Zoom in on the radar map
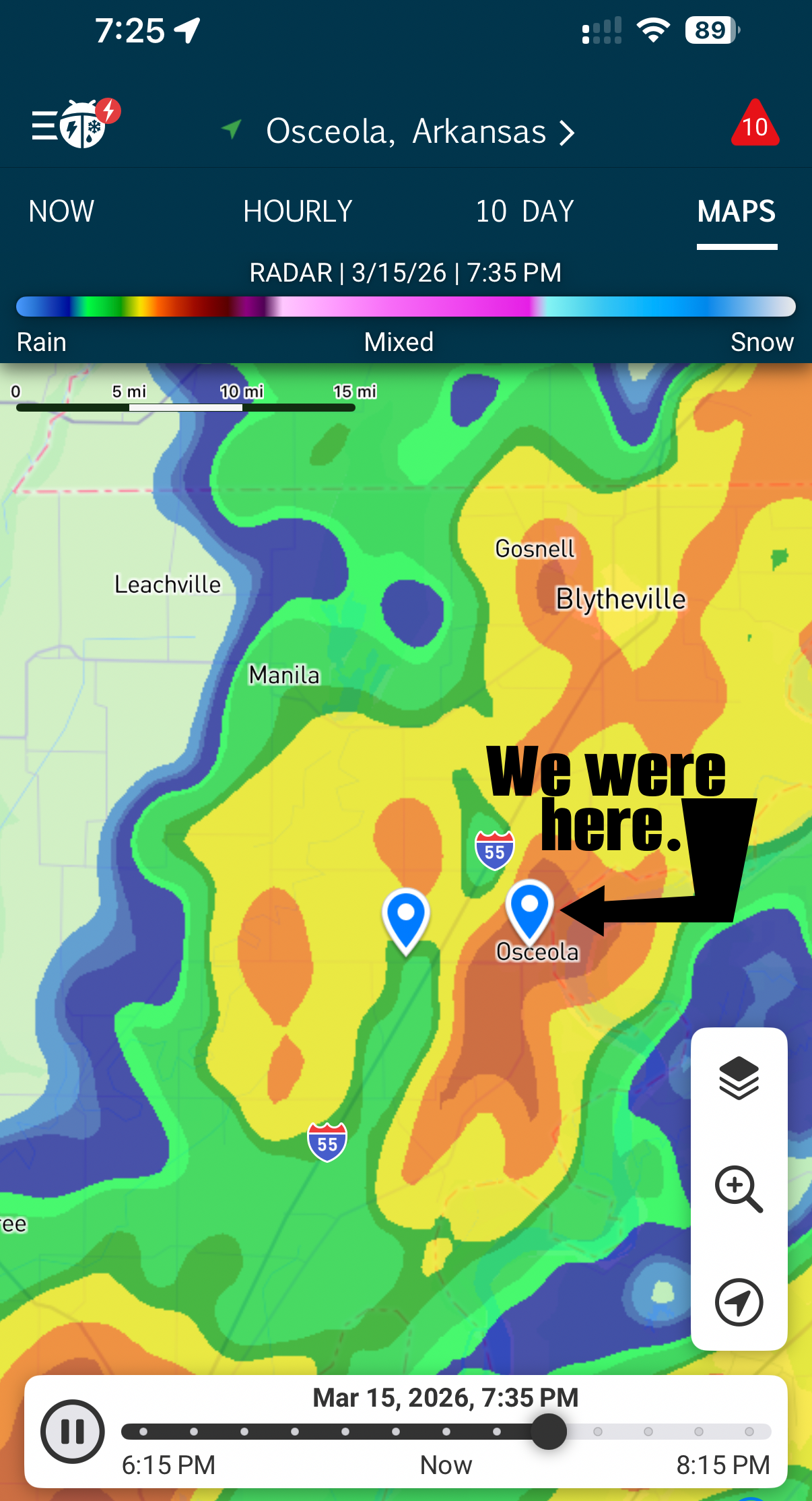Screen dimensions: 812x1501 739,1189
